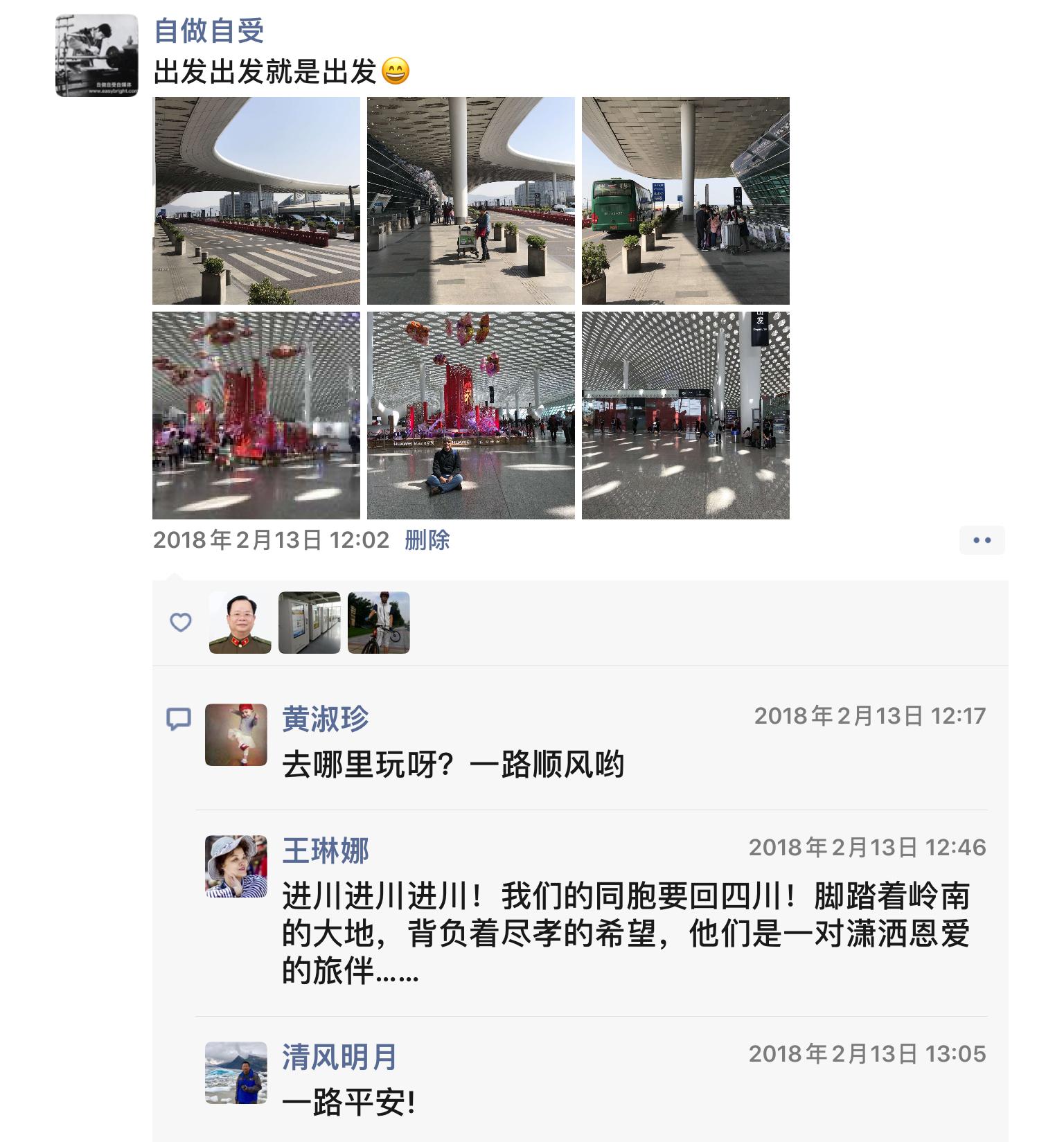View the photo with the luggage trolley

pyautogui.click(x=471, y=201)
